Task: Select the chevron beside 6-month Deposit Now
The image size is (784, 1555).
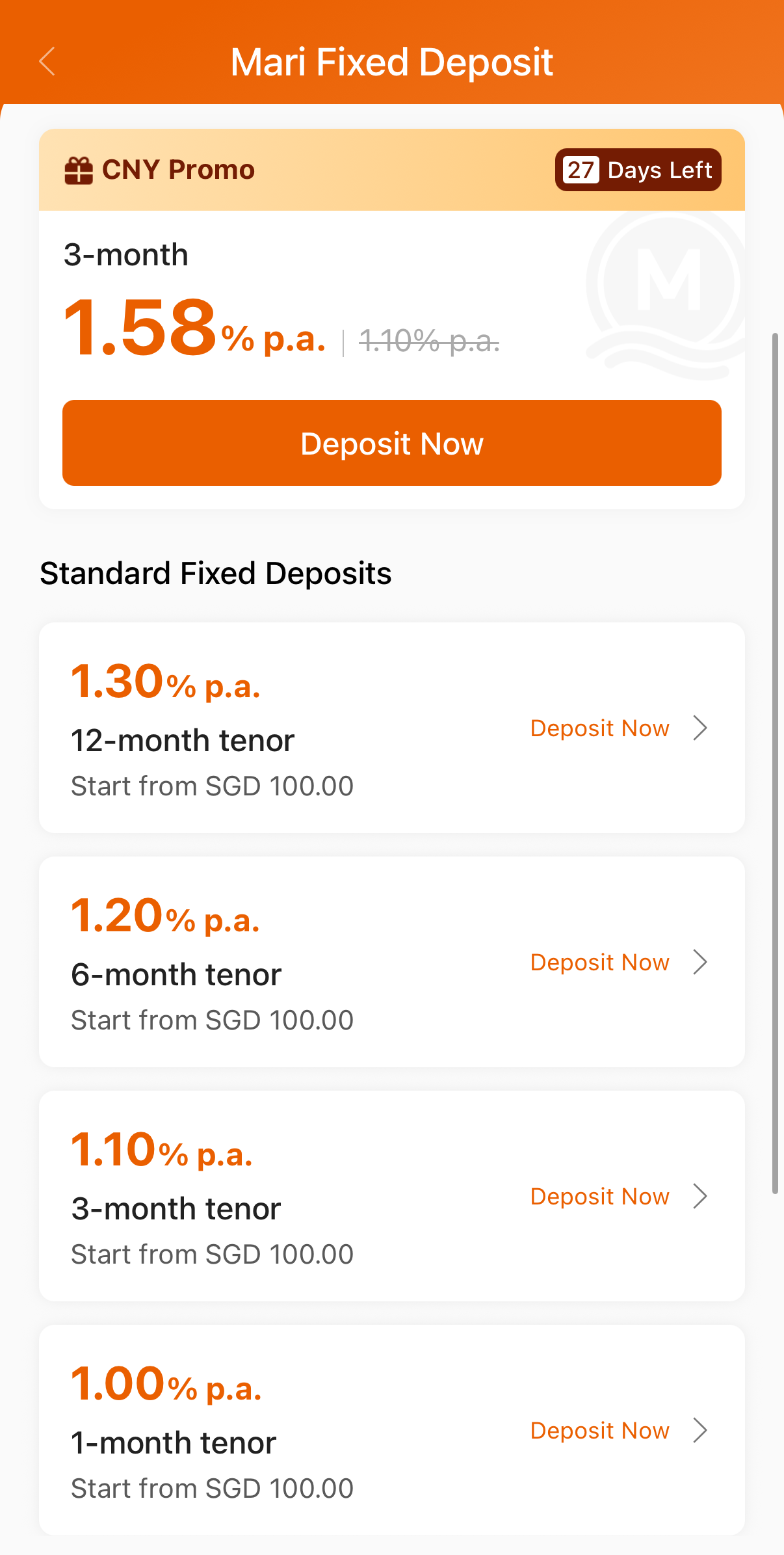Action: pos(701,962)
